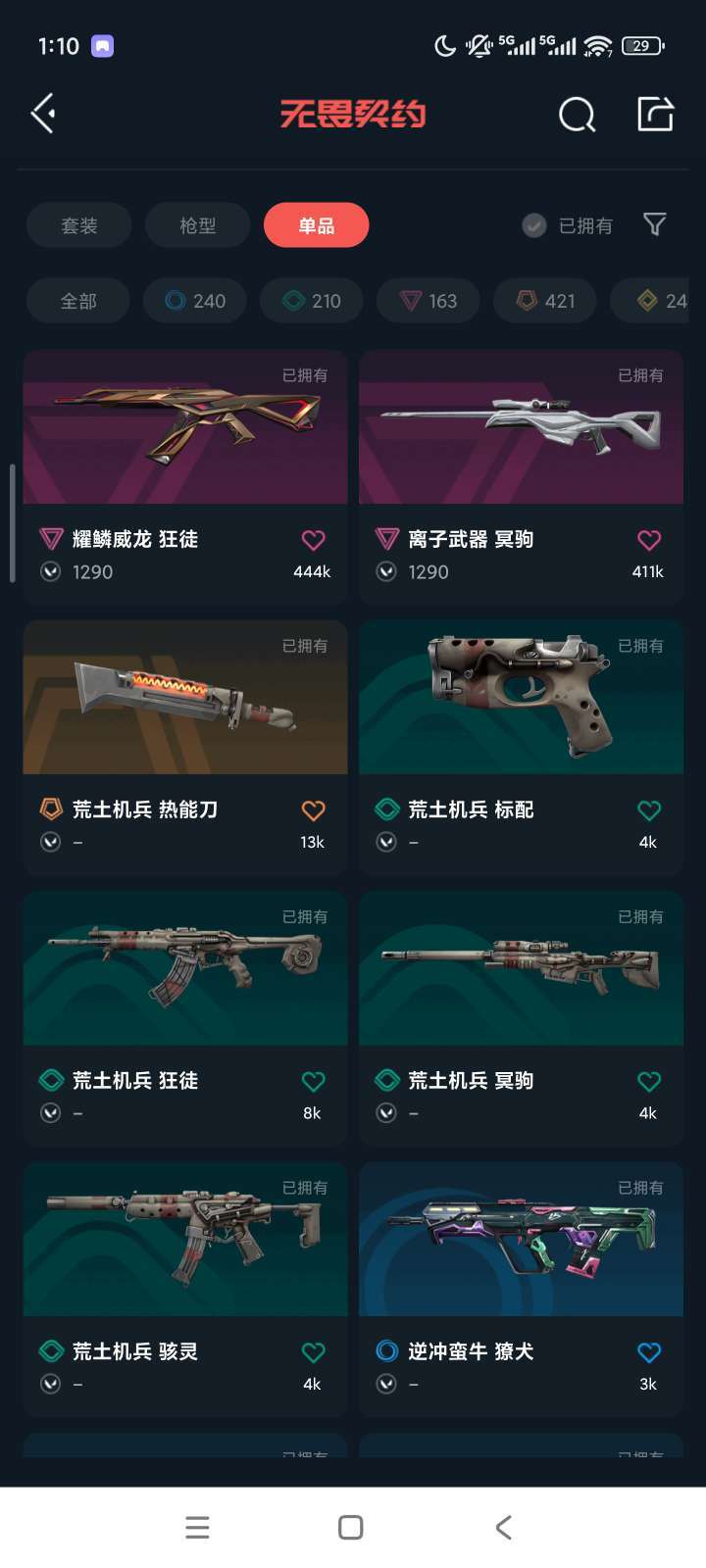Toggle the heart on 荒土机兵 冥驹
The image size is (706, 1568).
(x=648, y=1081)
